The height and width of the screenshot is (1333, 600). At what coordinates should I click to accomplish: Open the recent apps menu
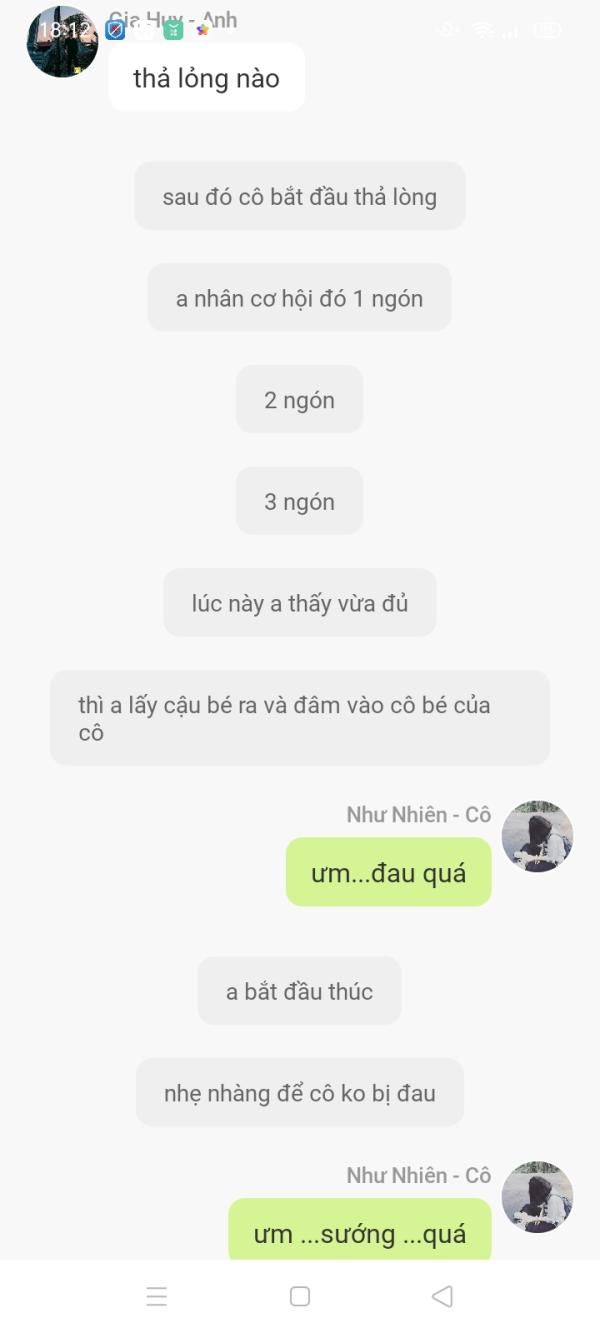click(157, 1296)
